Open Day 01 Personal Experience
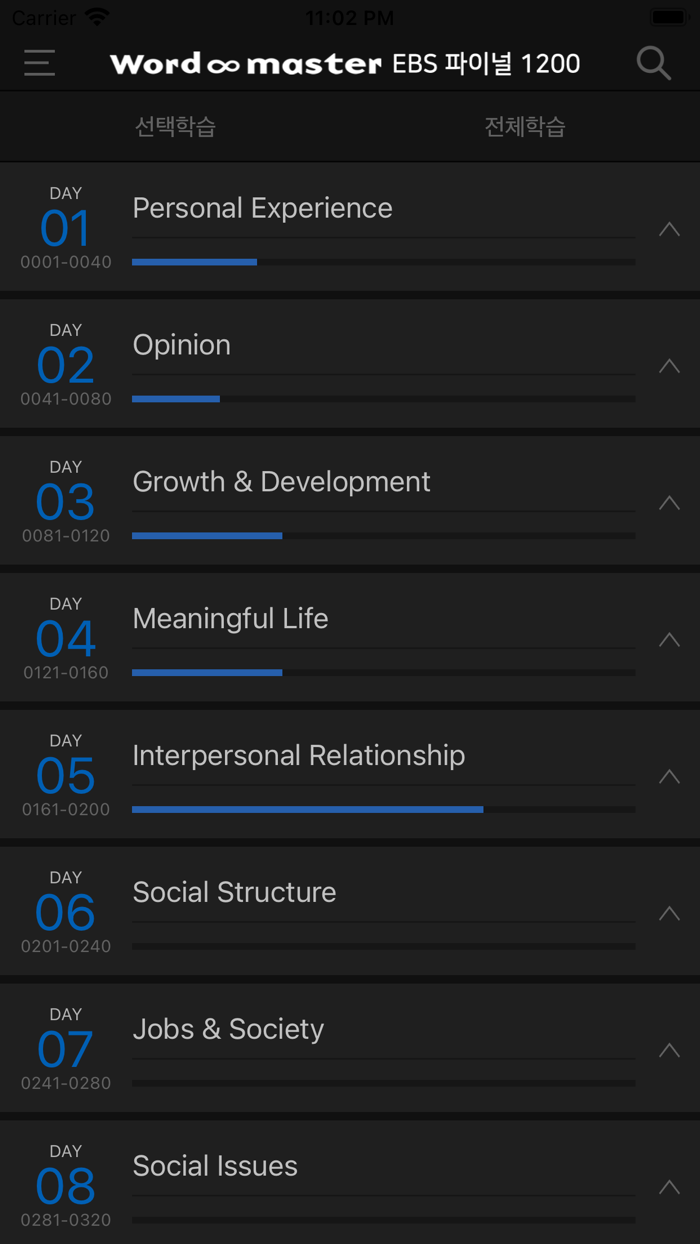This screenshot has height=1244, width=700. (262, 209)
